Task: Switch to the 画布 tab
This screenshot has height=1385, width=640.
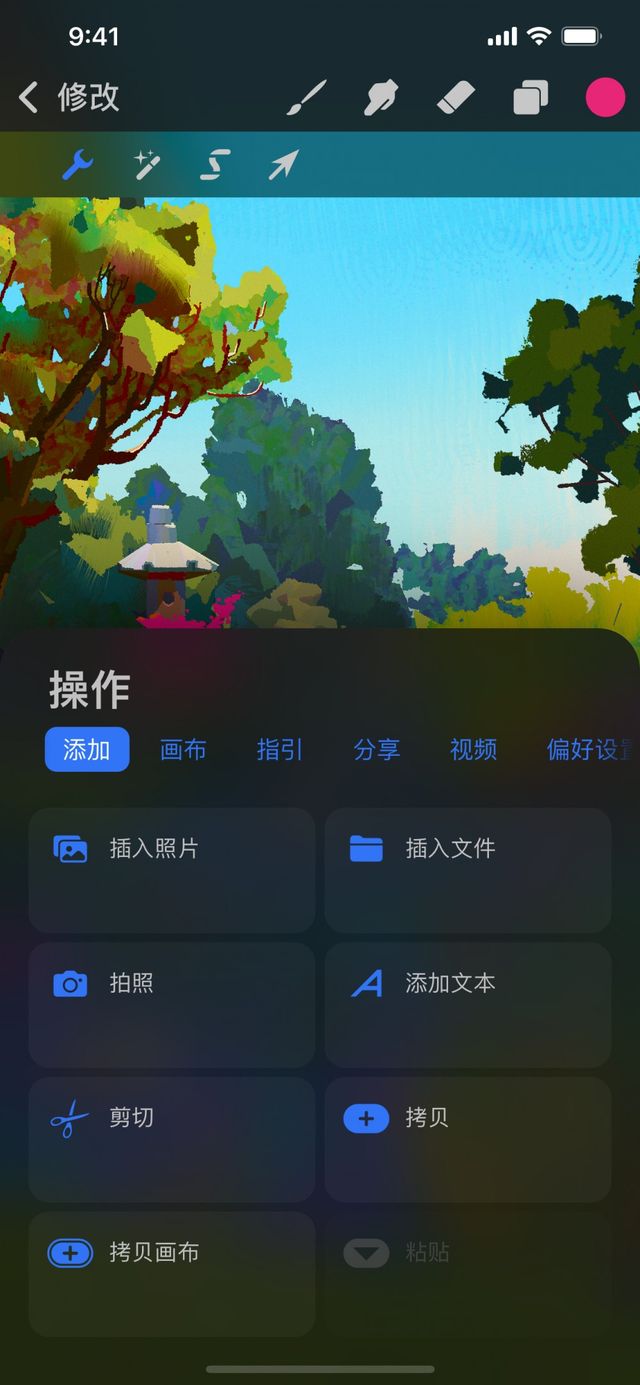Action: (x=183, y=750)
